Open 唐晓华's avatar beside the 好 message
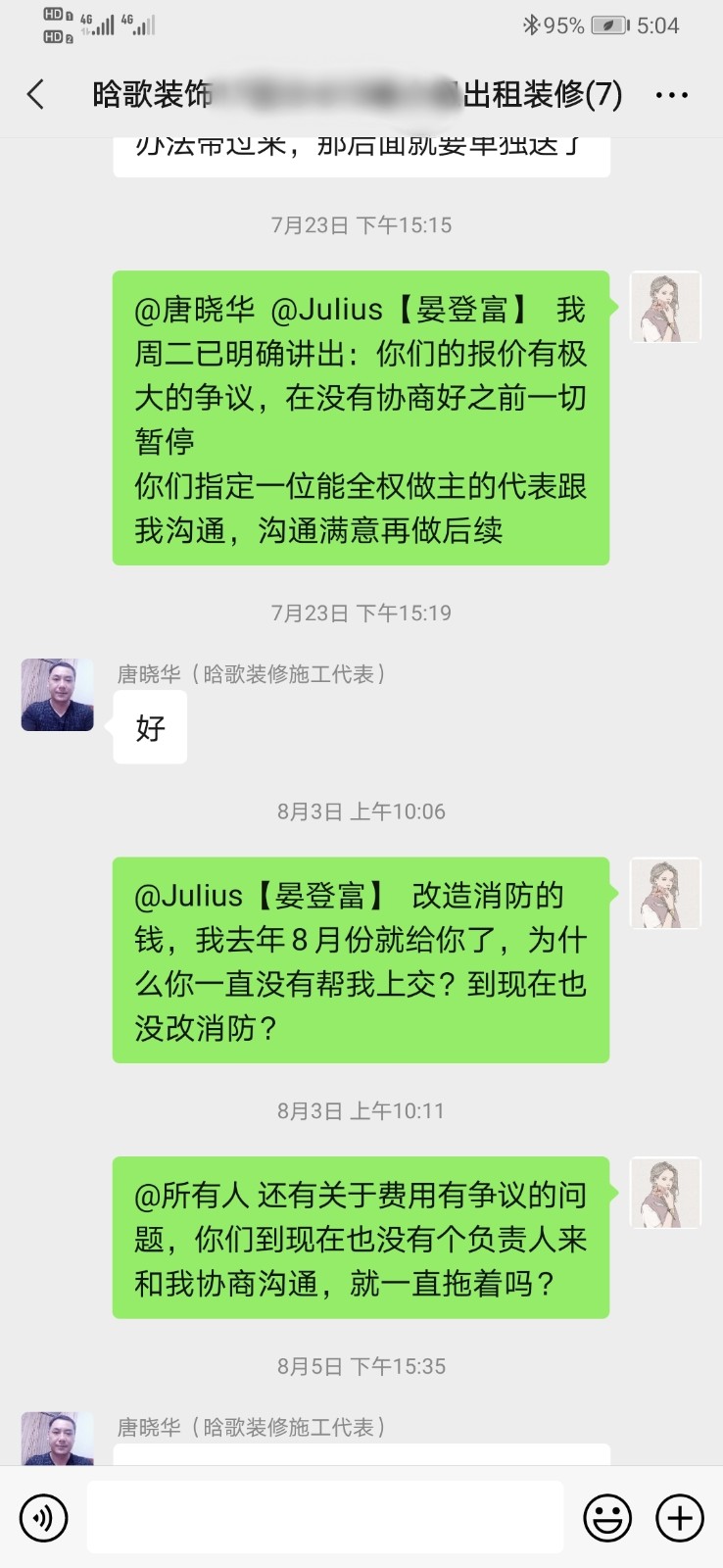This screenshot has width=723, height=1568. coord(58,695)
